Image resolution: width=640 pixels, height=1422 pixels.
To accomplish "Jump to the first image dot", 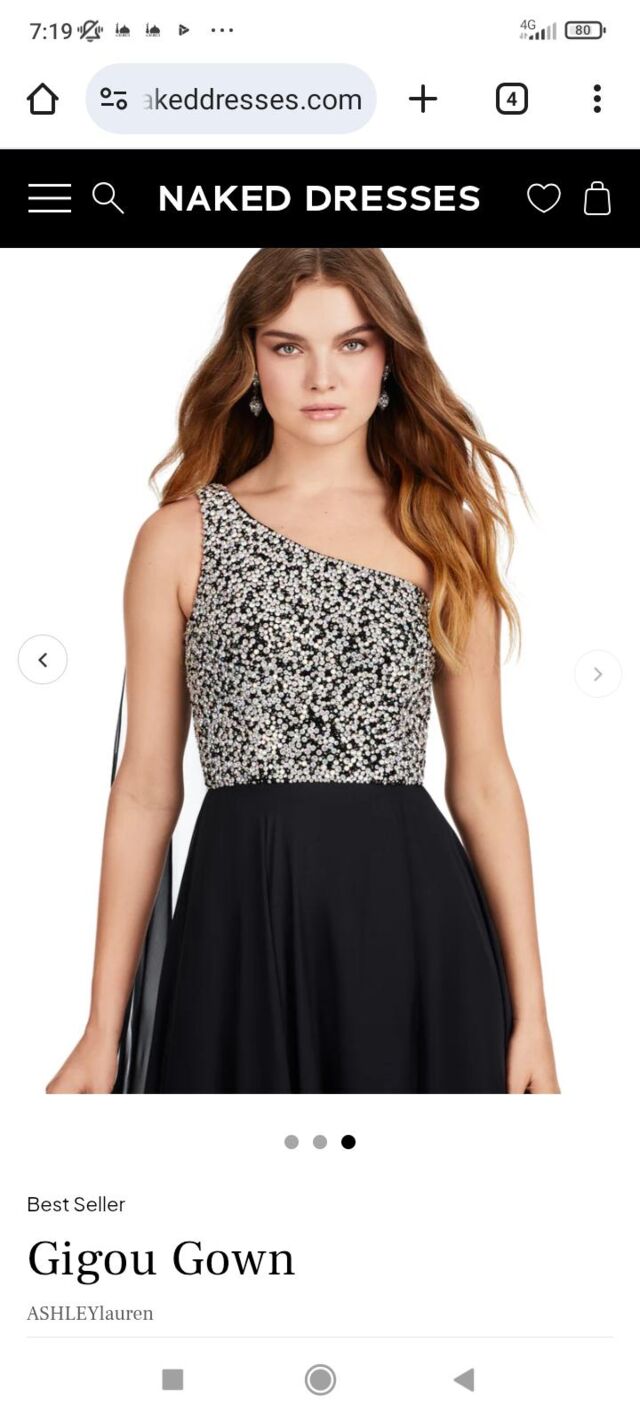I will pyautogui.click(x=291, y=1142).
